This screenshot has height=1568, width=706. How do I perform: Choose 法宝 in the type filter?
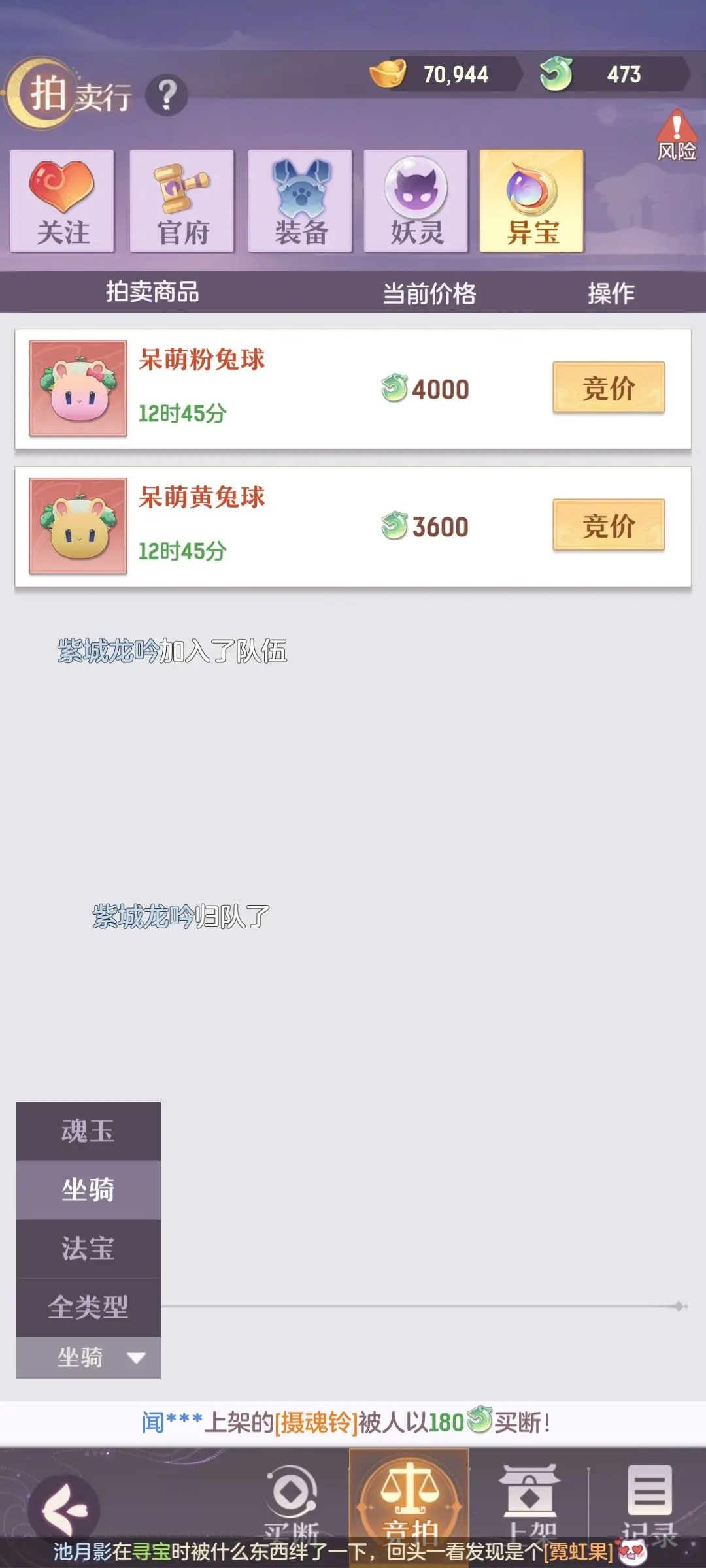(88, 1249)
